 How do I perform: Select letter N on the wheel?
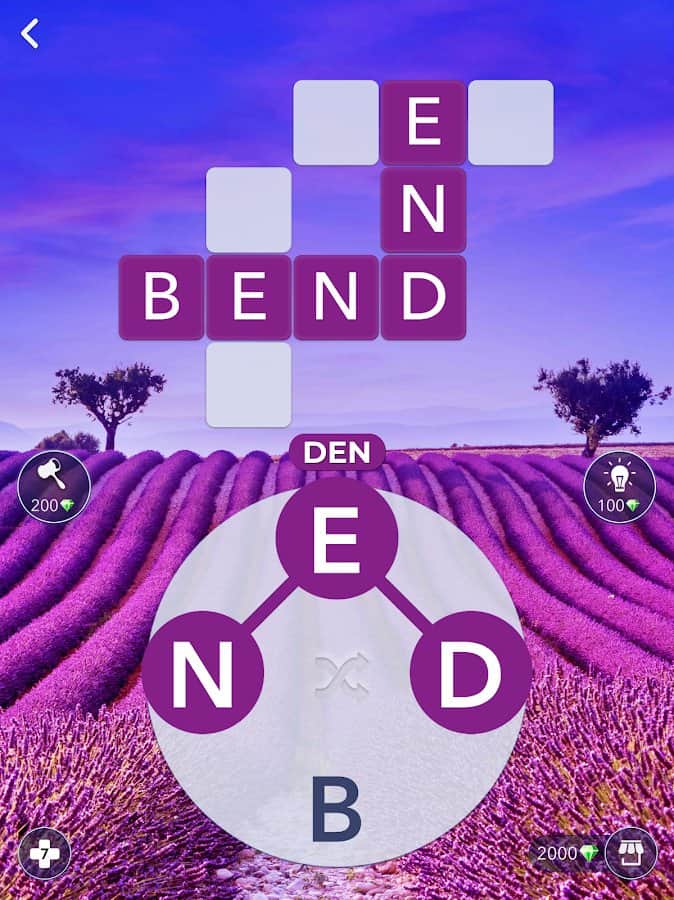[x=203, y=672]
